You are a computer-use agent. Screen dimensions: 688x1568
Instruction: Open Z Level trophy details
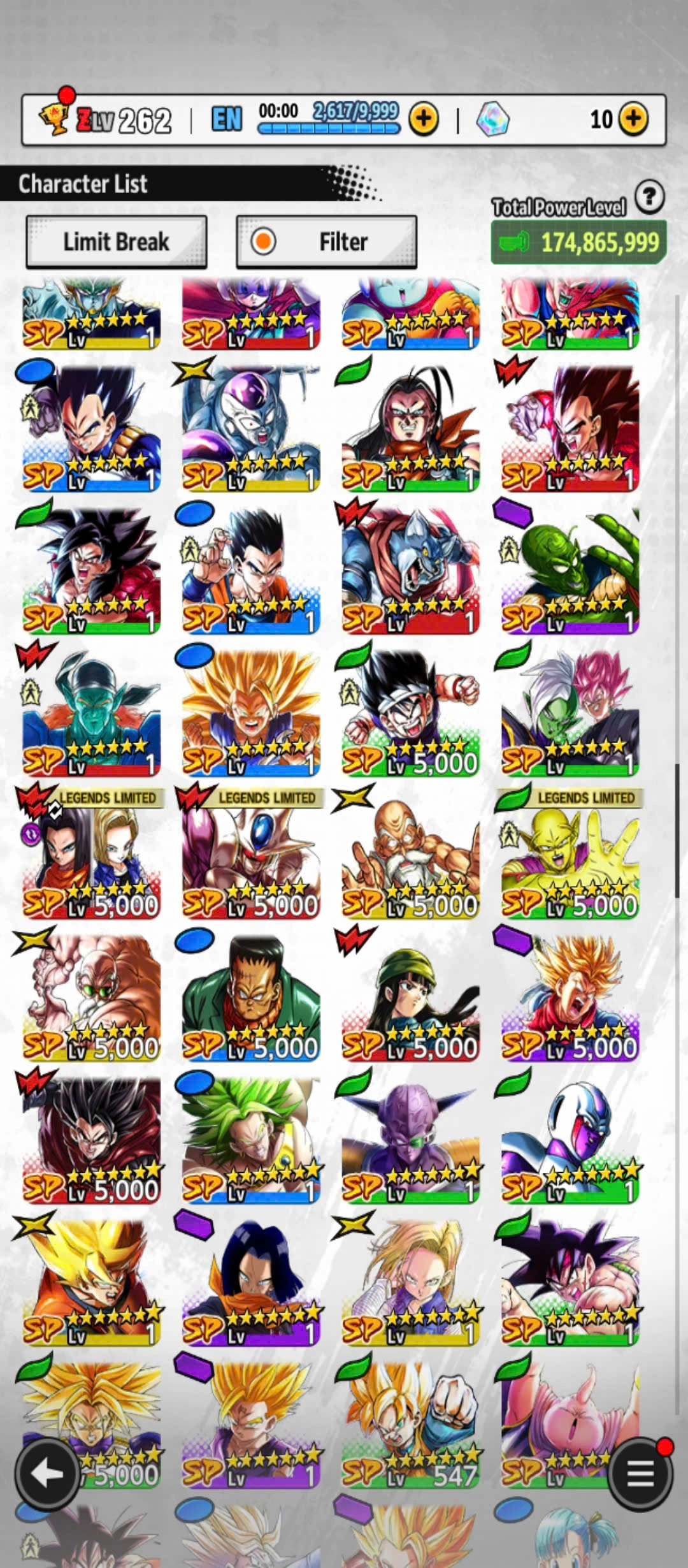[x=54, y=117]
